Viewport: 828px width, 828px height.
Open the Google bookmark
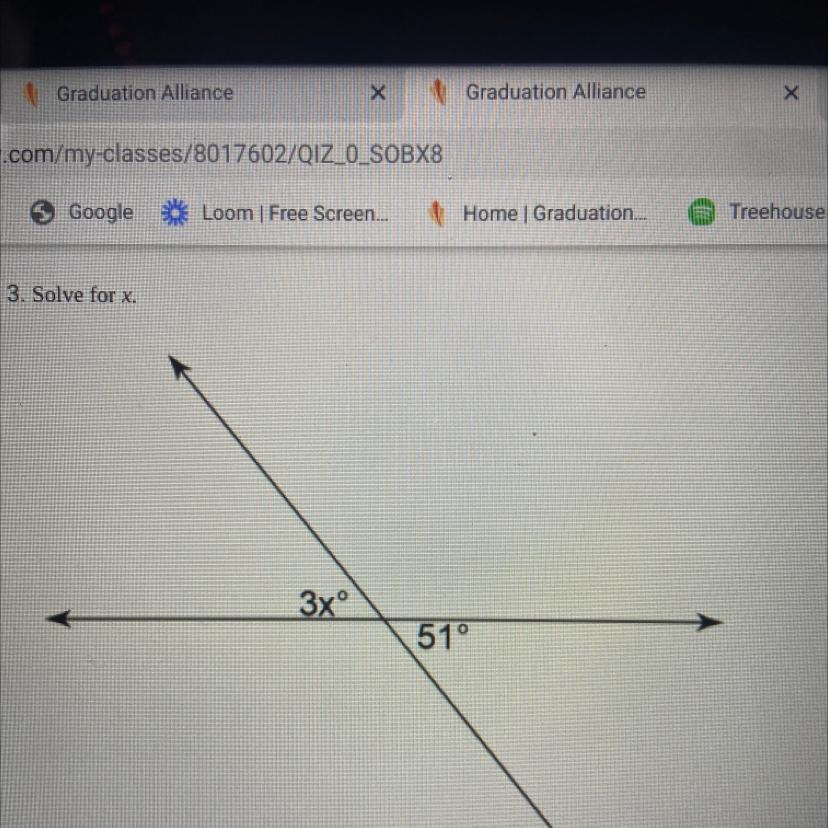[x=82, y=212]
